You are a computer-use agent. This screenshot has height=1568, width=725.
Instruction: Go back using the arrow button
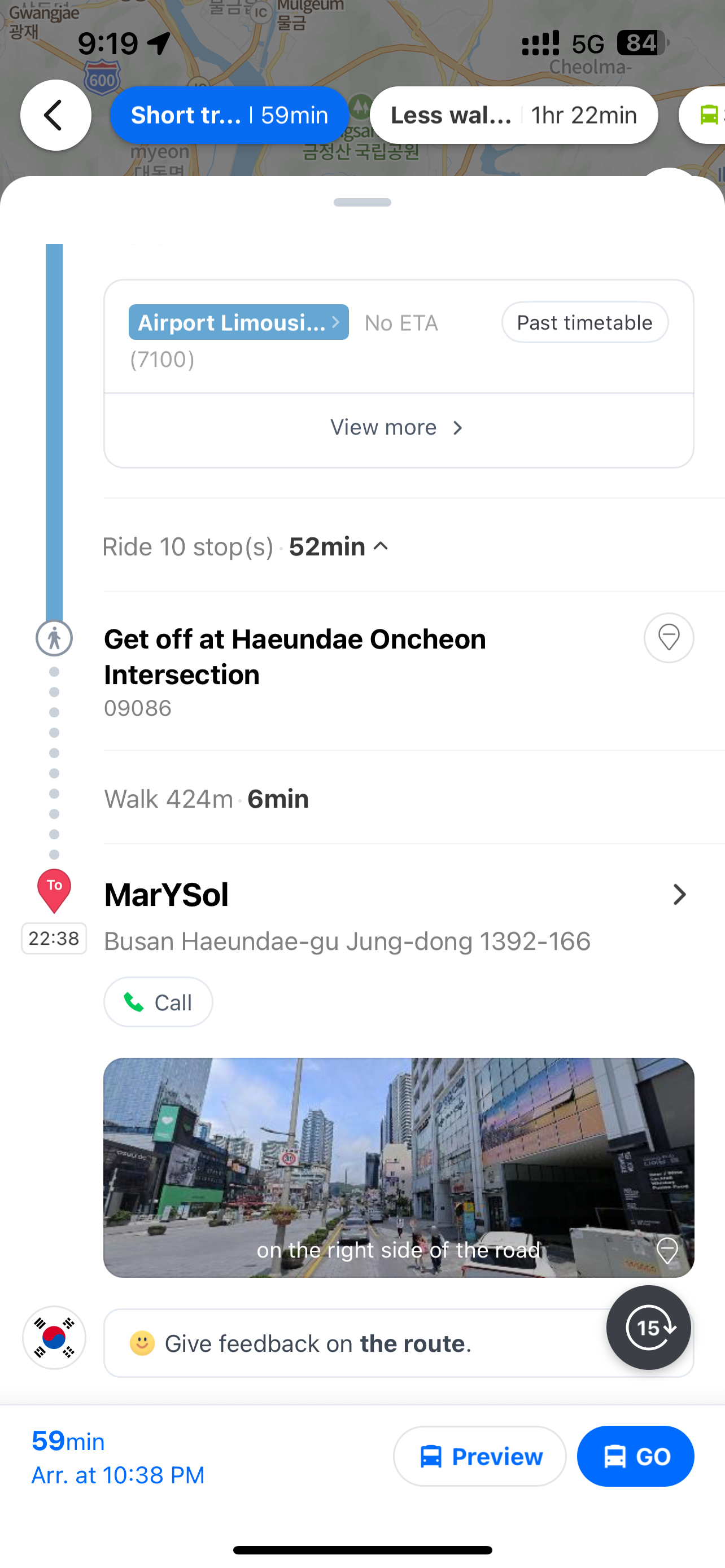(x=55, y=115)
